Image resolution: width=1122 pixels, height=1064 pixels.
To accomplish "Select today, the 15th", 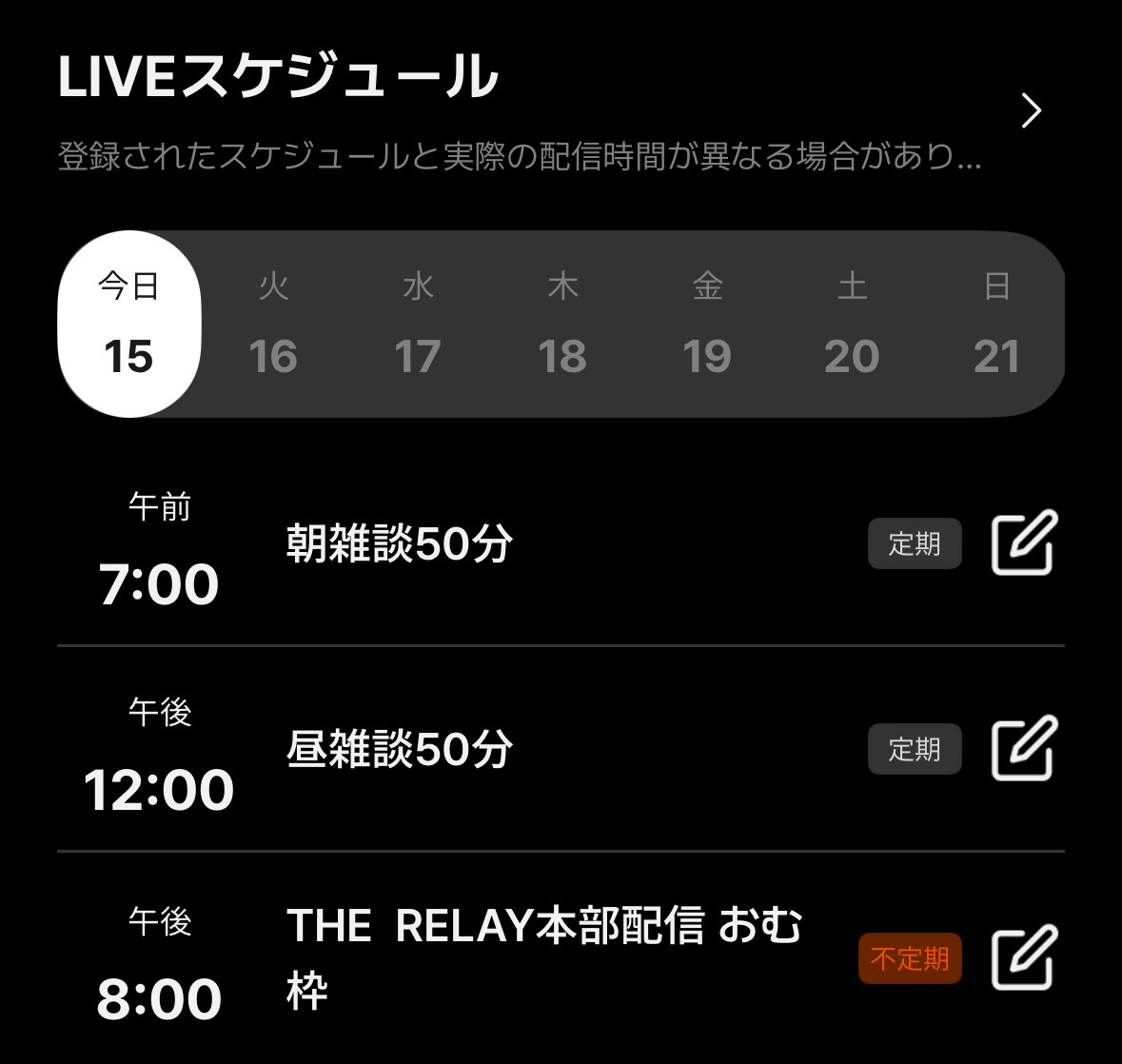I will (x=129, y=324).
